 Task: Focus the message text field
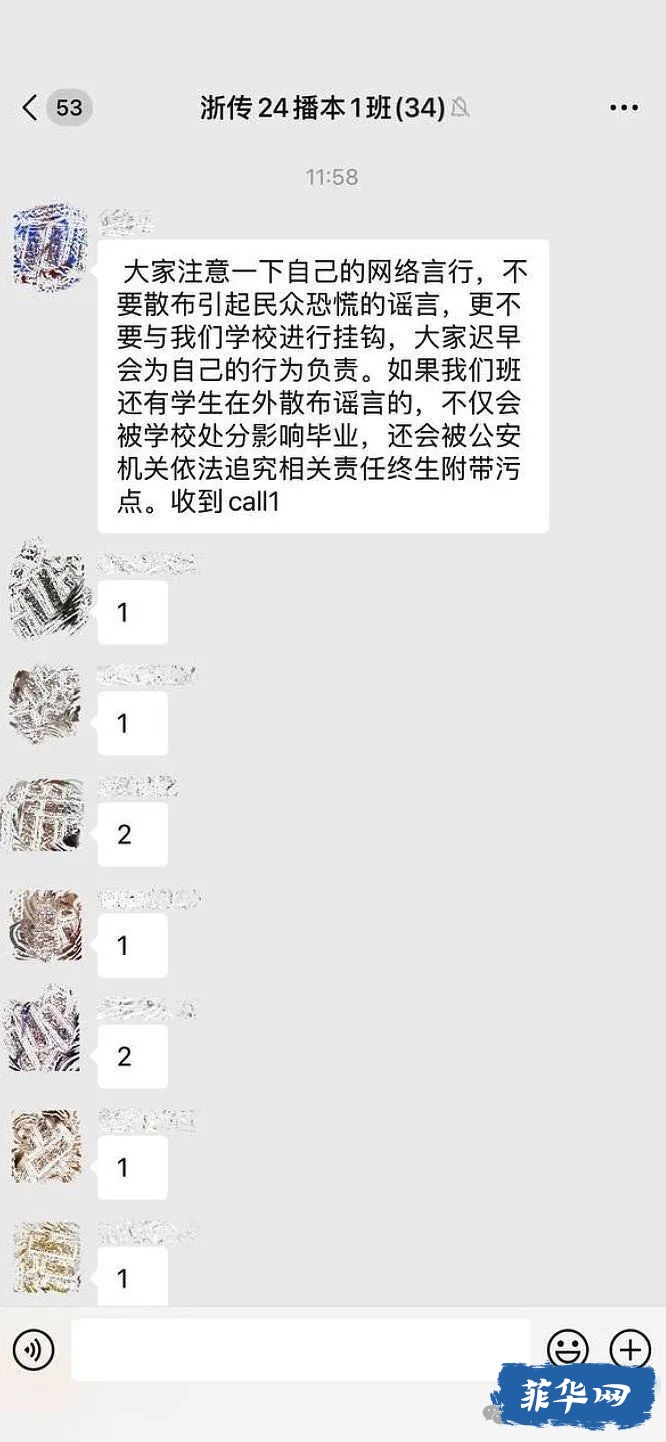300,1350
